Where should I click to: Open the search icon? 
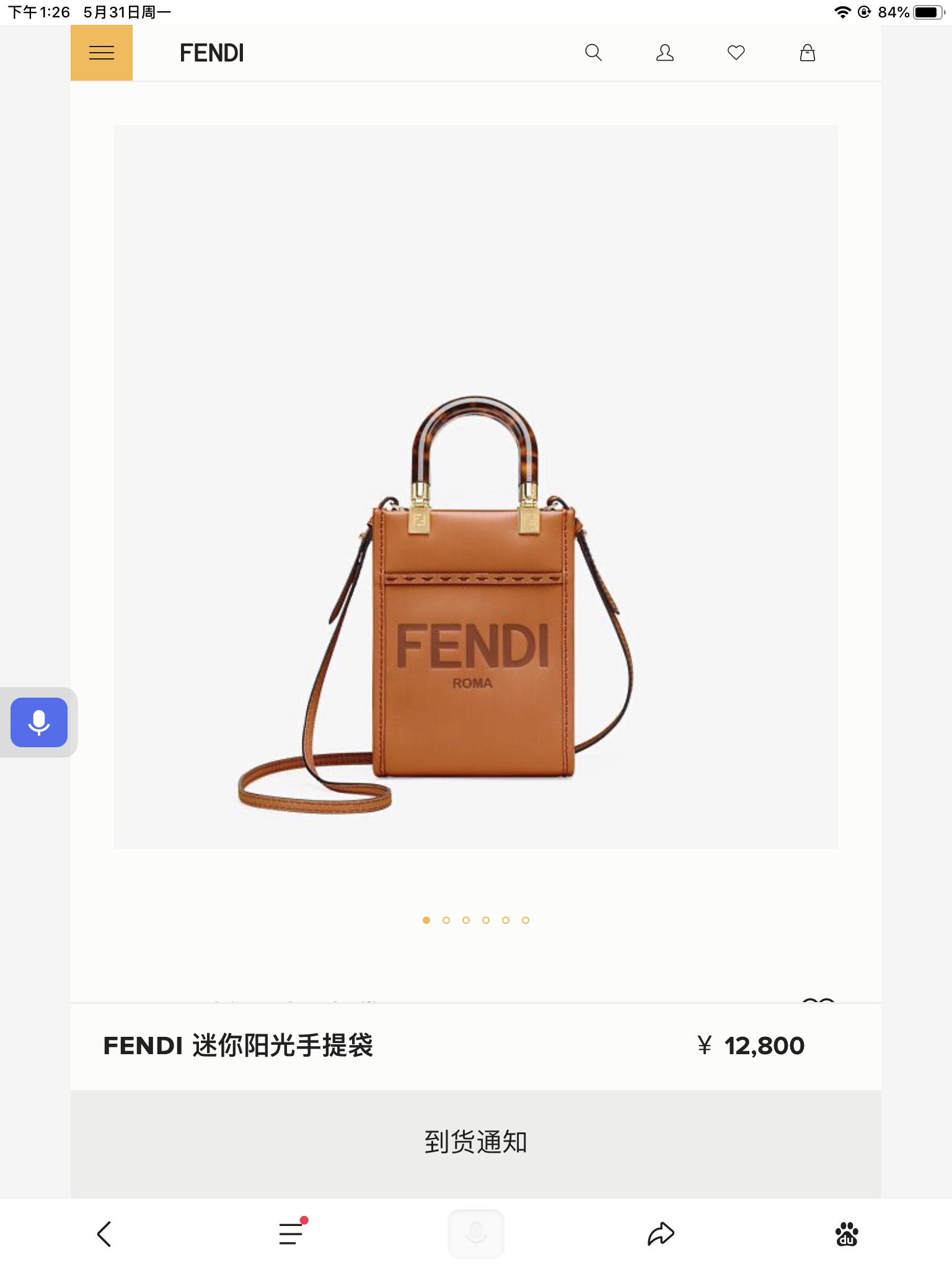(x=593, y=53)
